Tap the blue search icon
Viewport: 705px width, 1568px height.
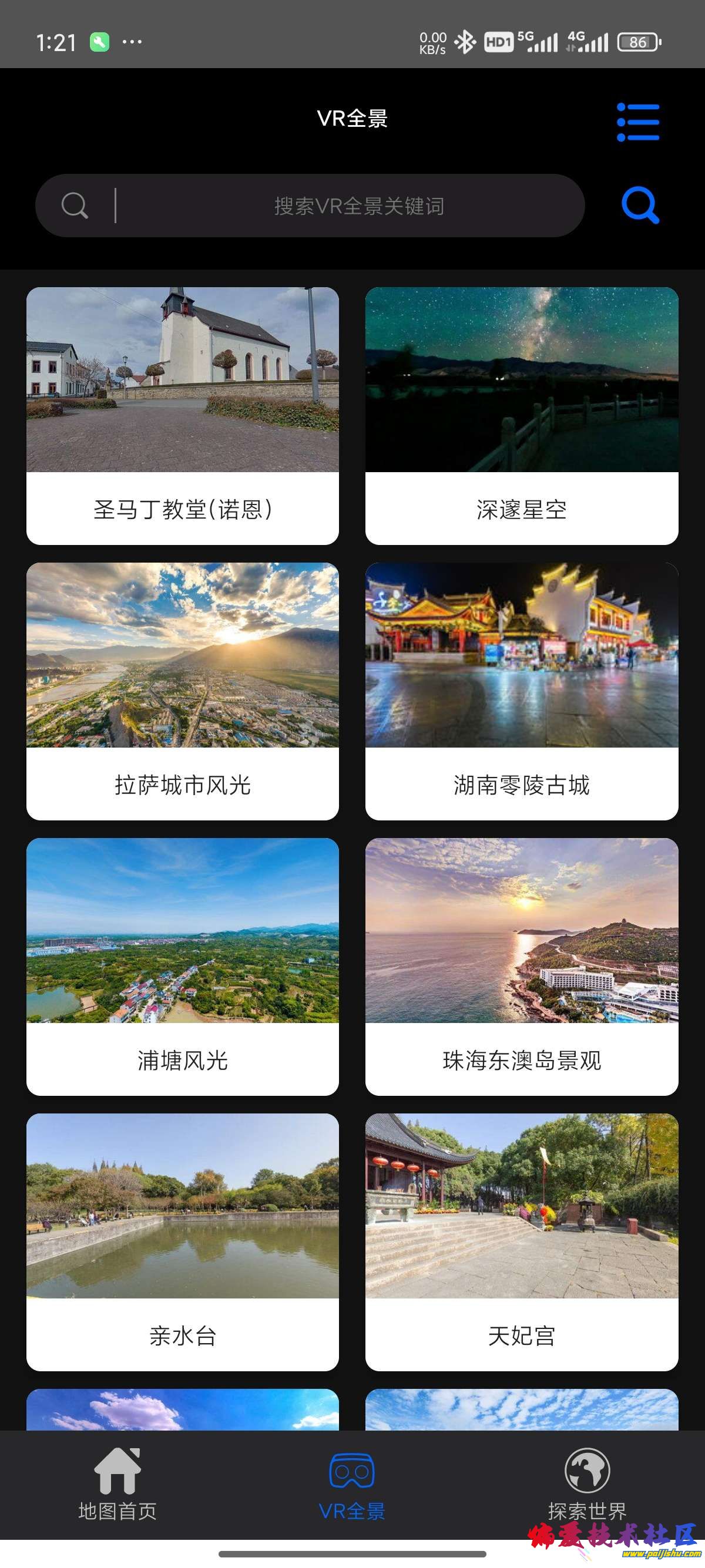(639, 205)
